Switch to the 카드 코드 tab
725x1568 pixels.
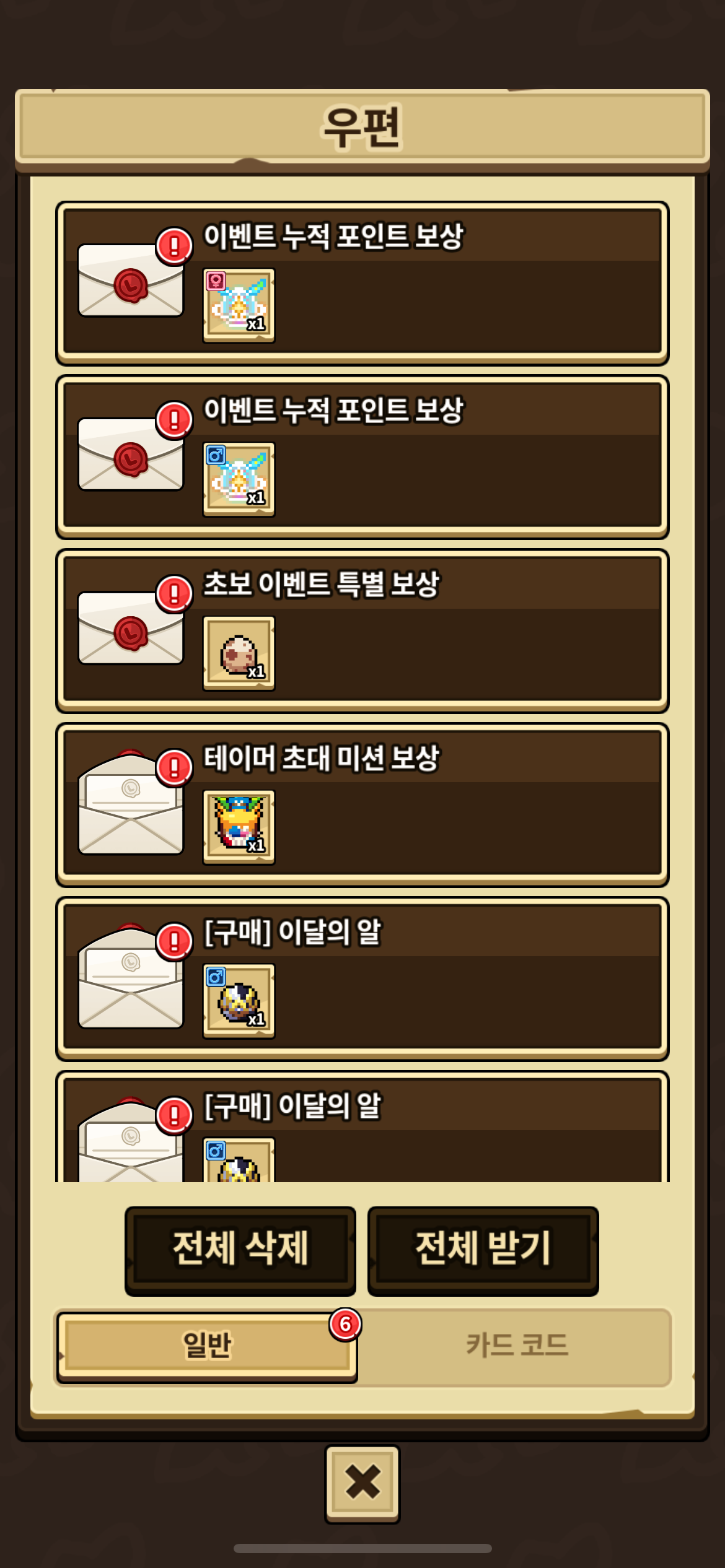pos(516,1345)
